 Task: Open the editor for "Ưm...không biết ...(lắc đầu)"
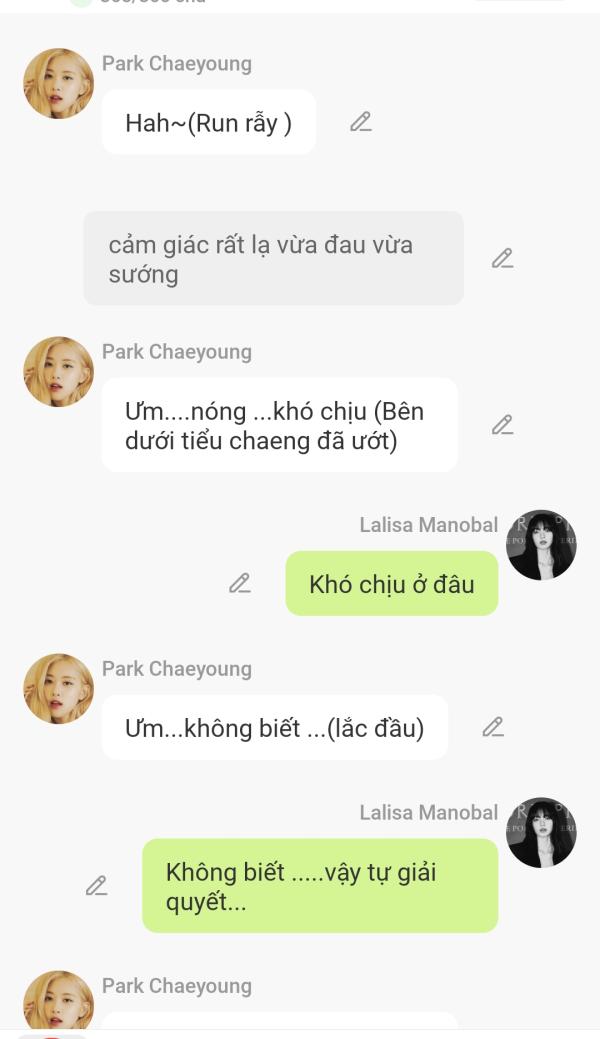point(493,728)
